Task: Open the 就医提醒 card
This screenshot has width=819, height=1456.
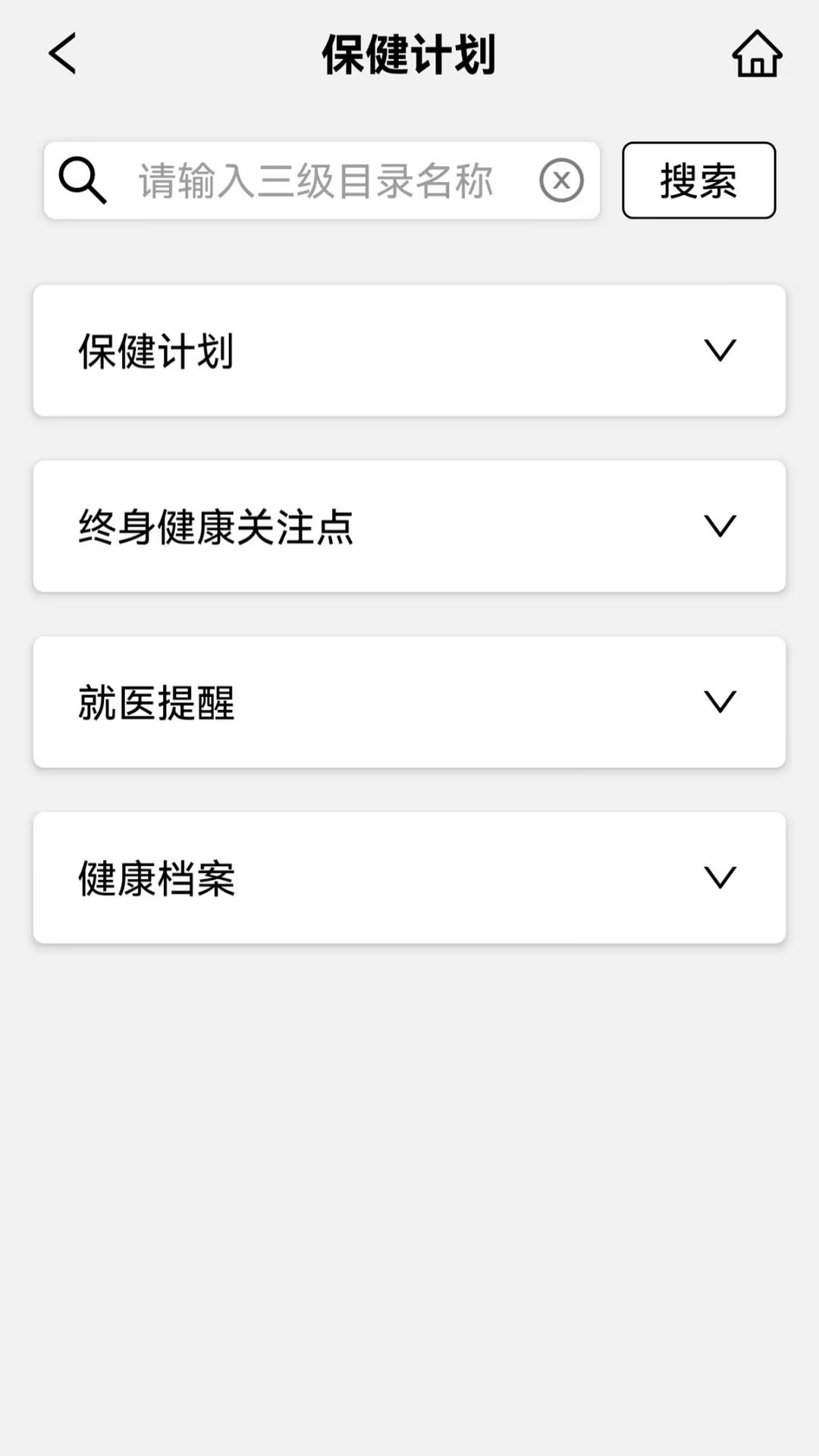Action: tap(409, 702)
